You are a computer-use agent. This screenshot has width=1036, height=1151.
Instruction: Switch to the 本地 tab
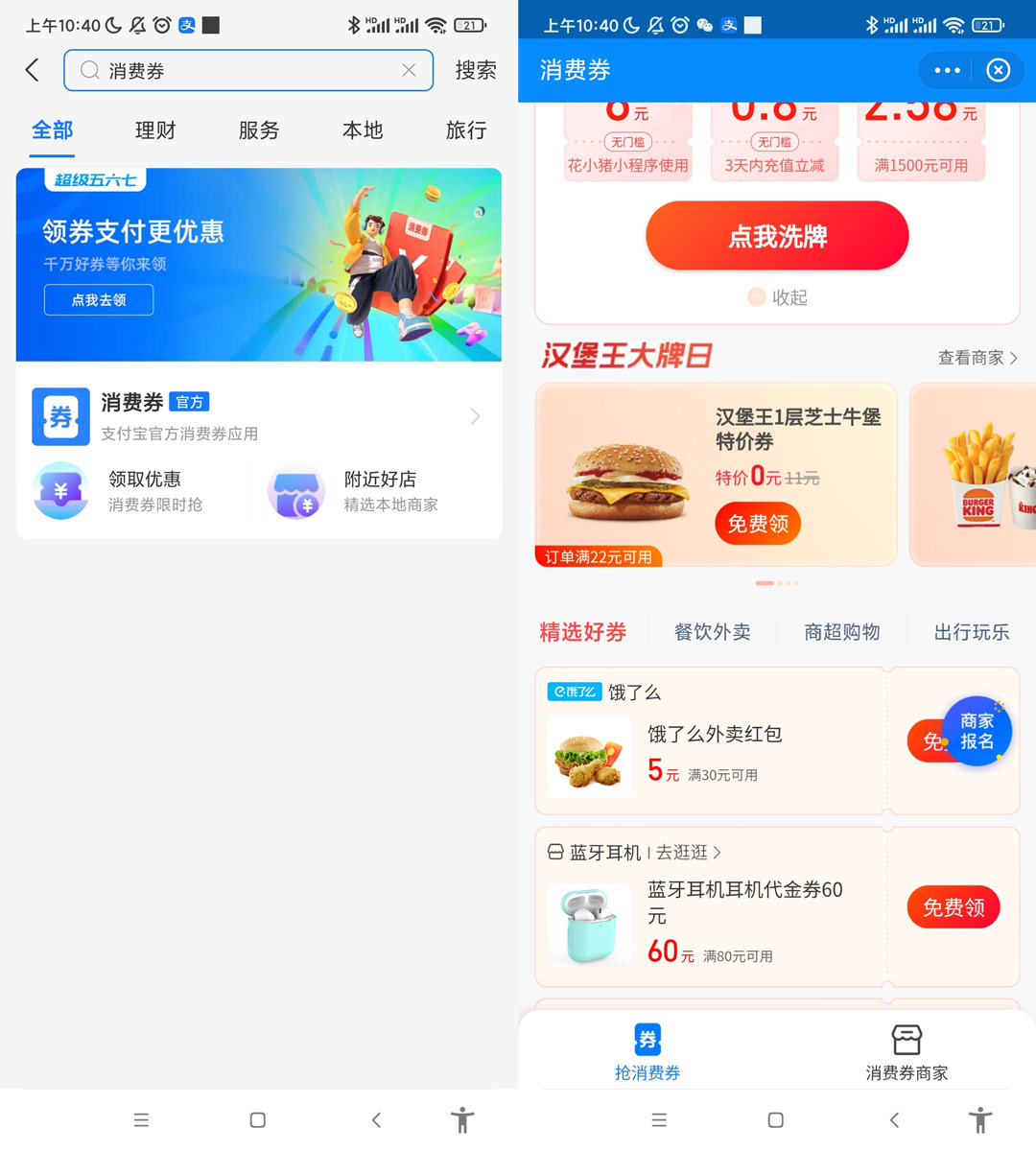pyautogui.click(x=363, y=130)
